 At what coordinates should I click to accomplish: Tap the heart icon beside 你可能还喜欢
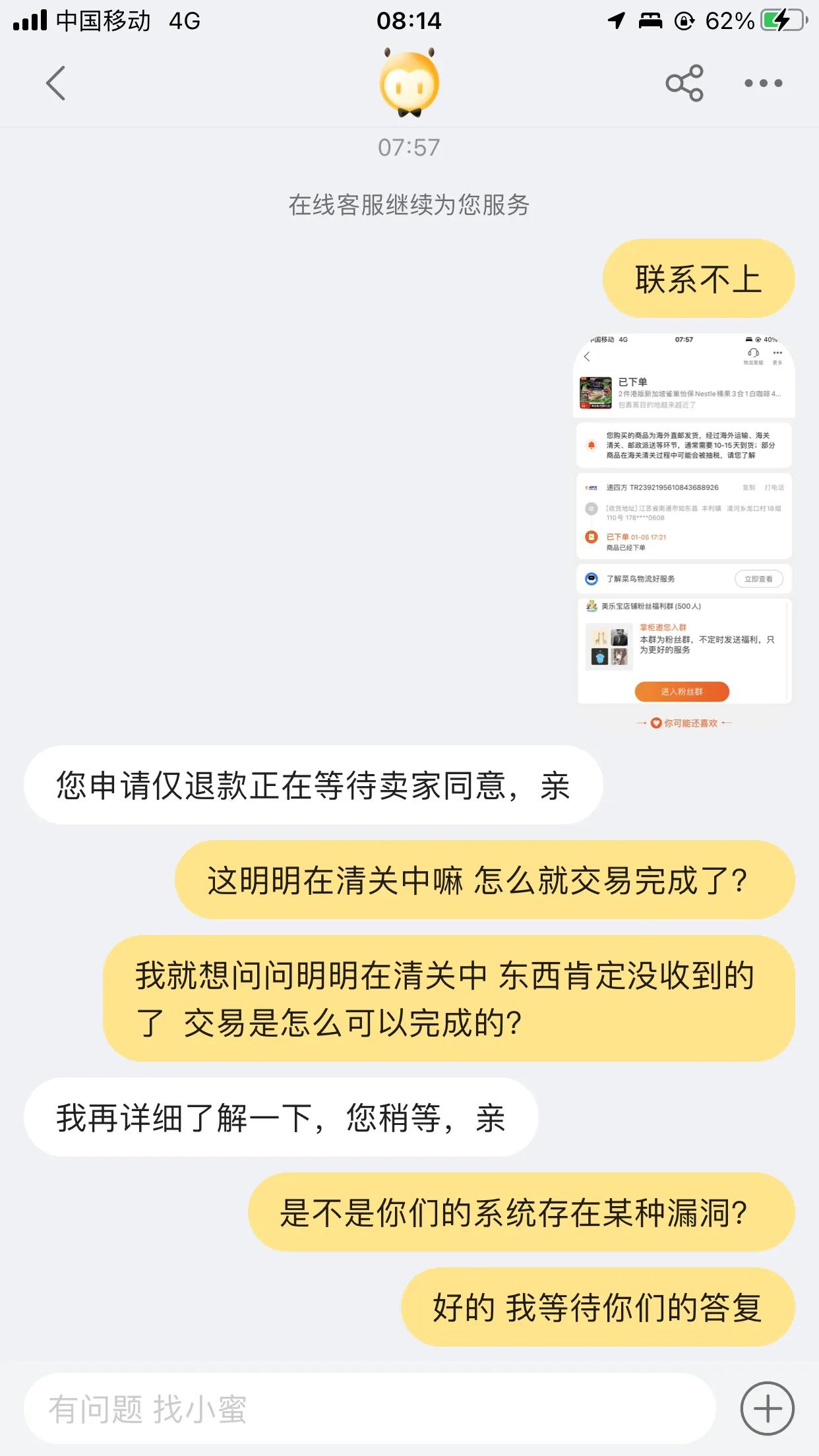pyautogui.click(x=656, y=723)
